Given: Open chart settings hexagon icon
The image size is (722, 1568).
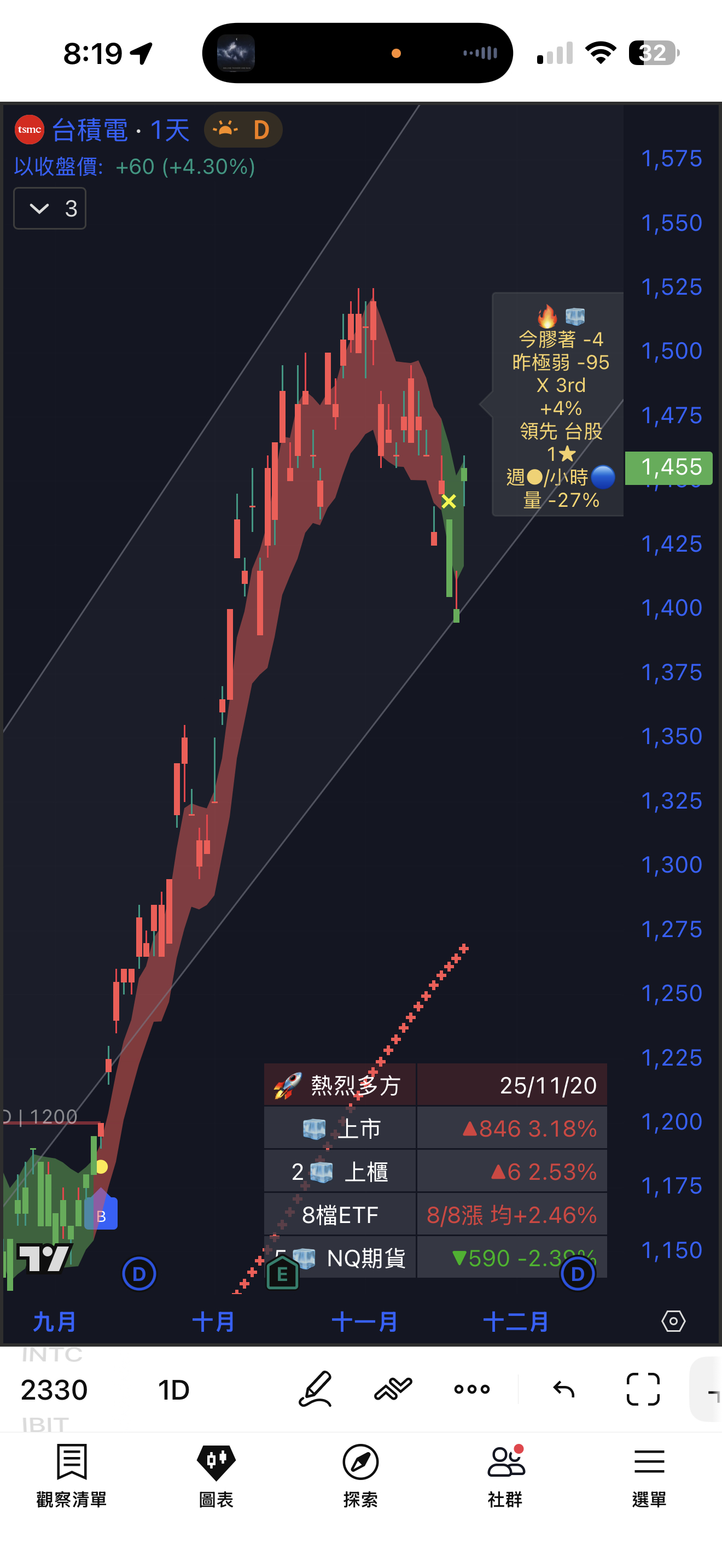Looking at the screenshot, I should (x=673, y=1321).
